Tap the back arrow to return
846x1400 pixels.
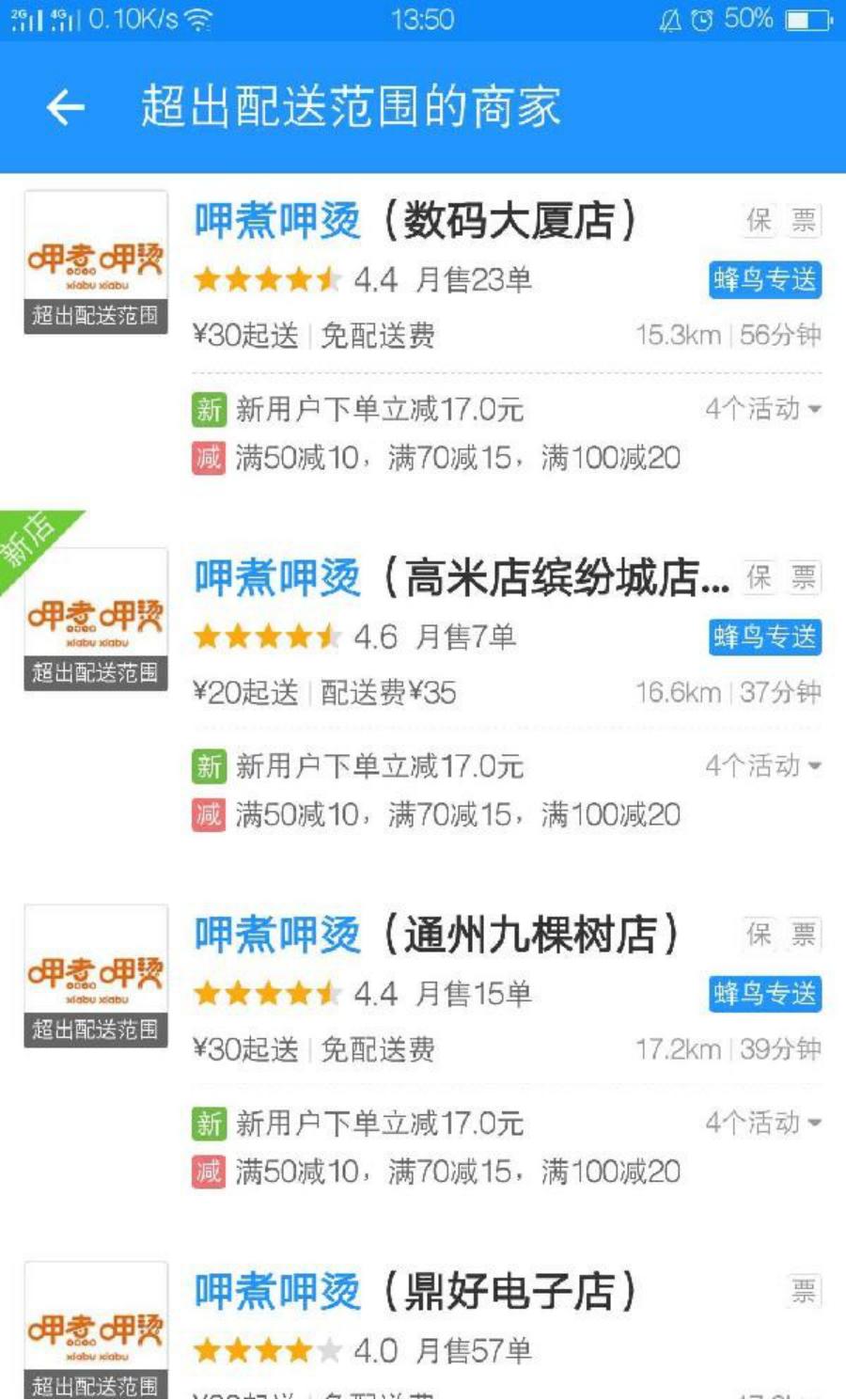[66, 109]
